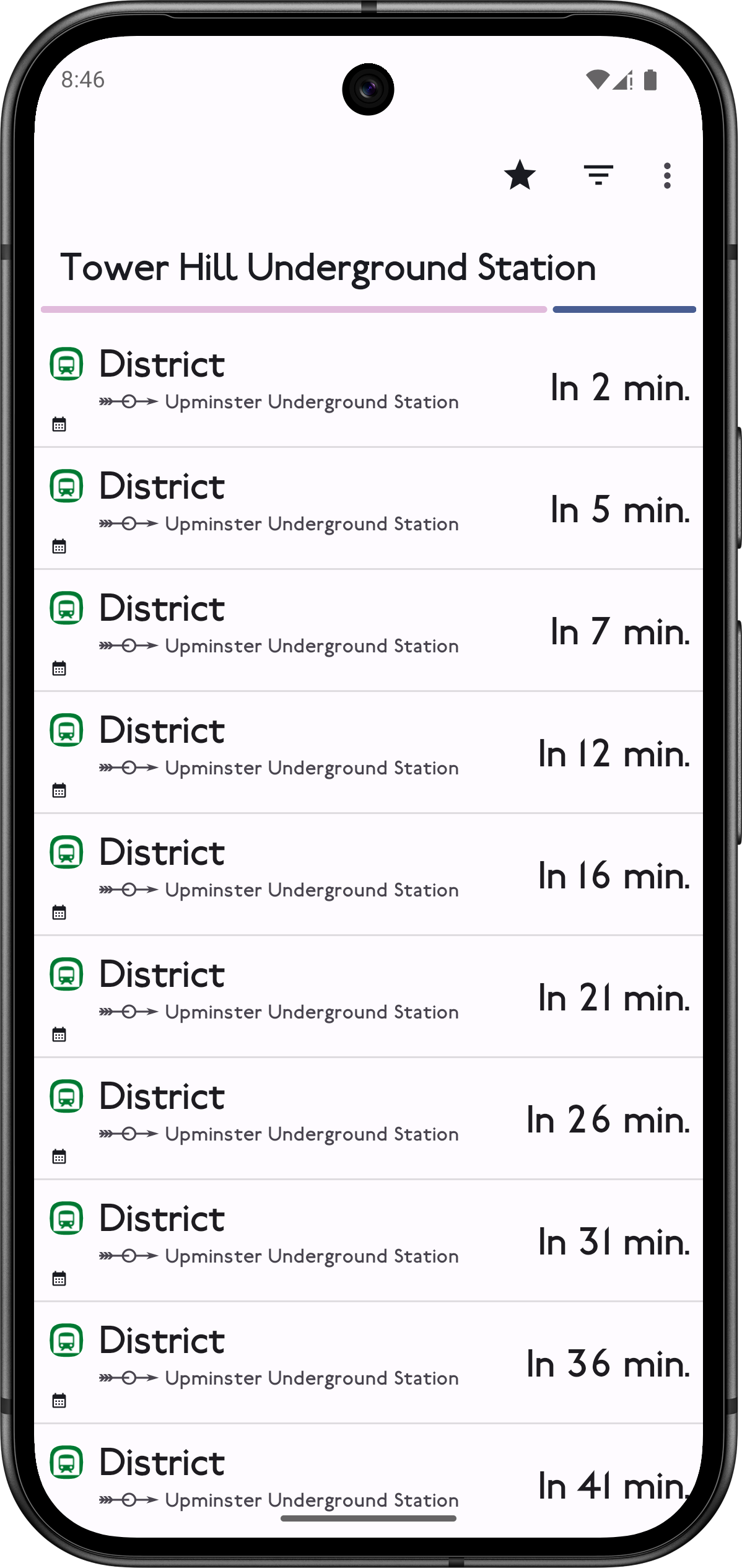The image size is (742, 1568).
Task: Open District train leaving in 31 min.
Action: point(369,1241)
